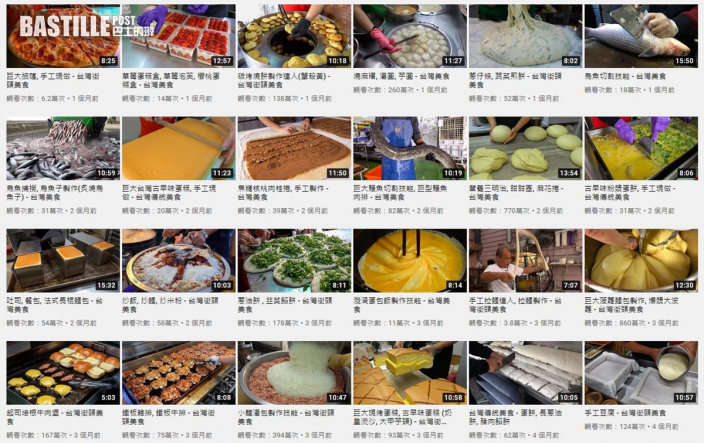Watch the 小籠湯包製作技能 video
The image size is (704, 443).
[x=294, y=373]
